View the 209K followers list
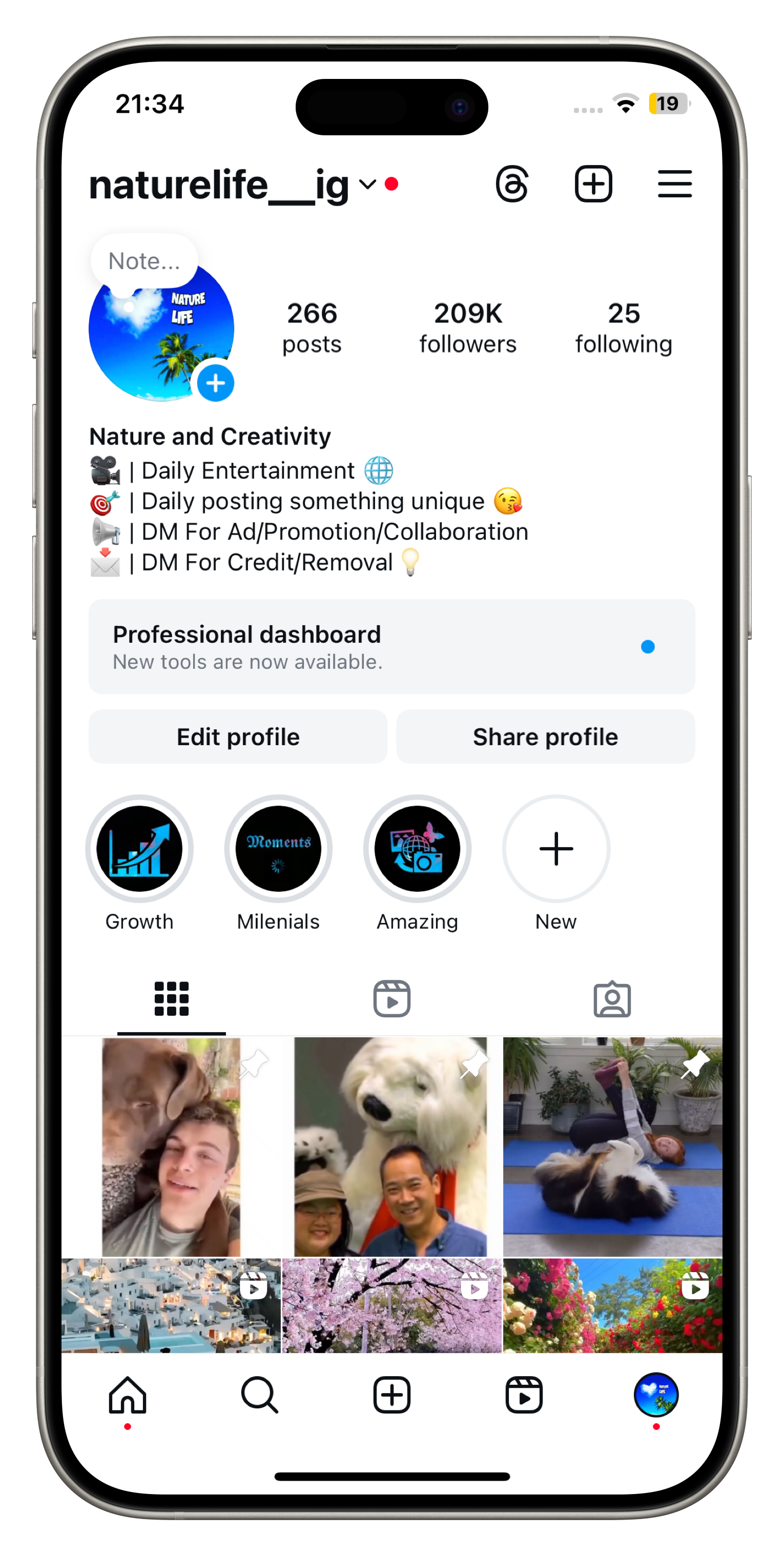The height and width of the screenshot is (1556, 784). (468, 328)
